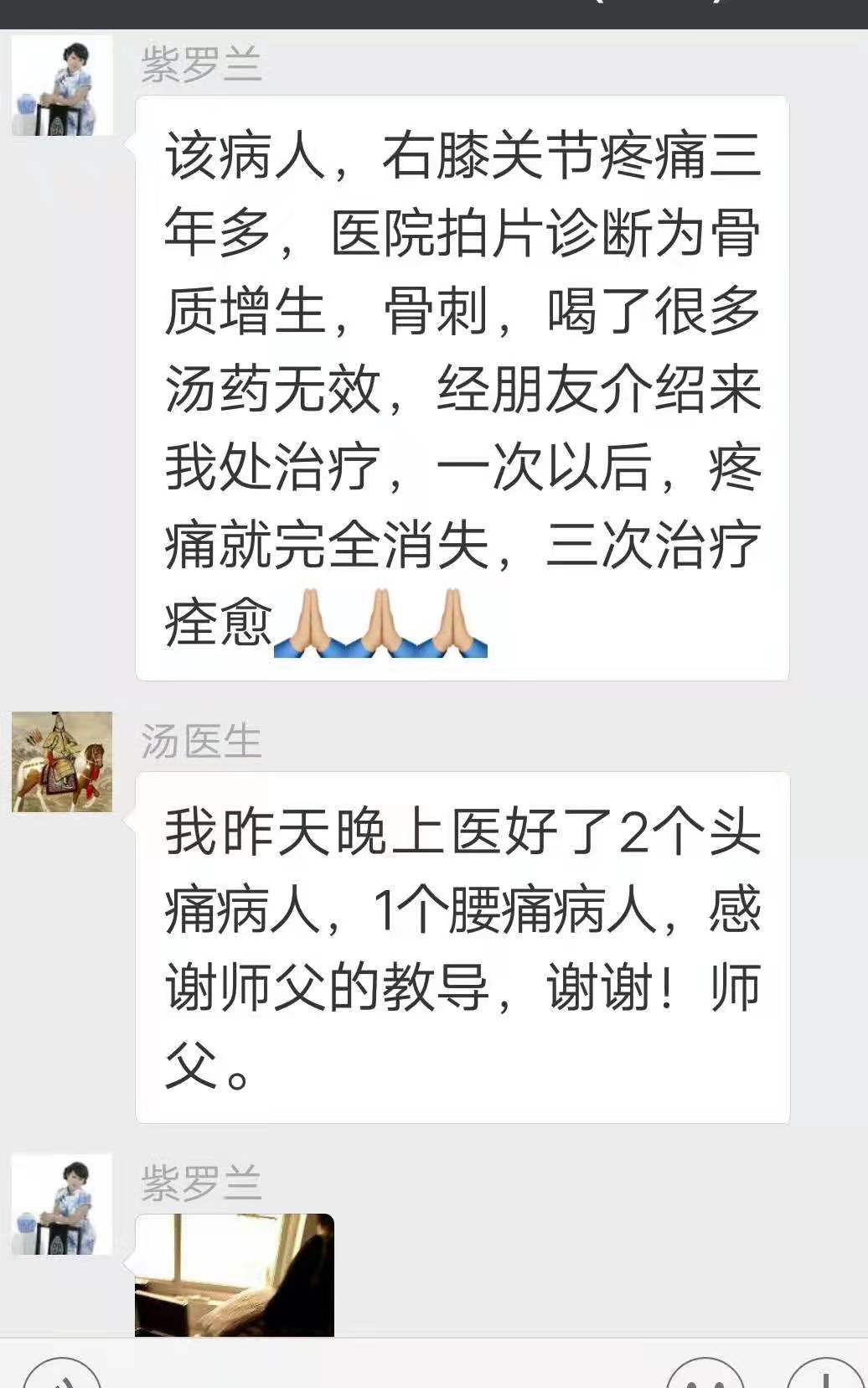Open the plus attachment menu

pos(826,1376)
